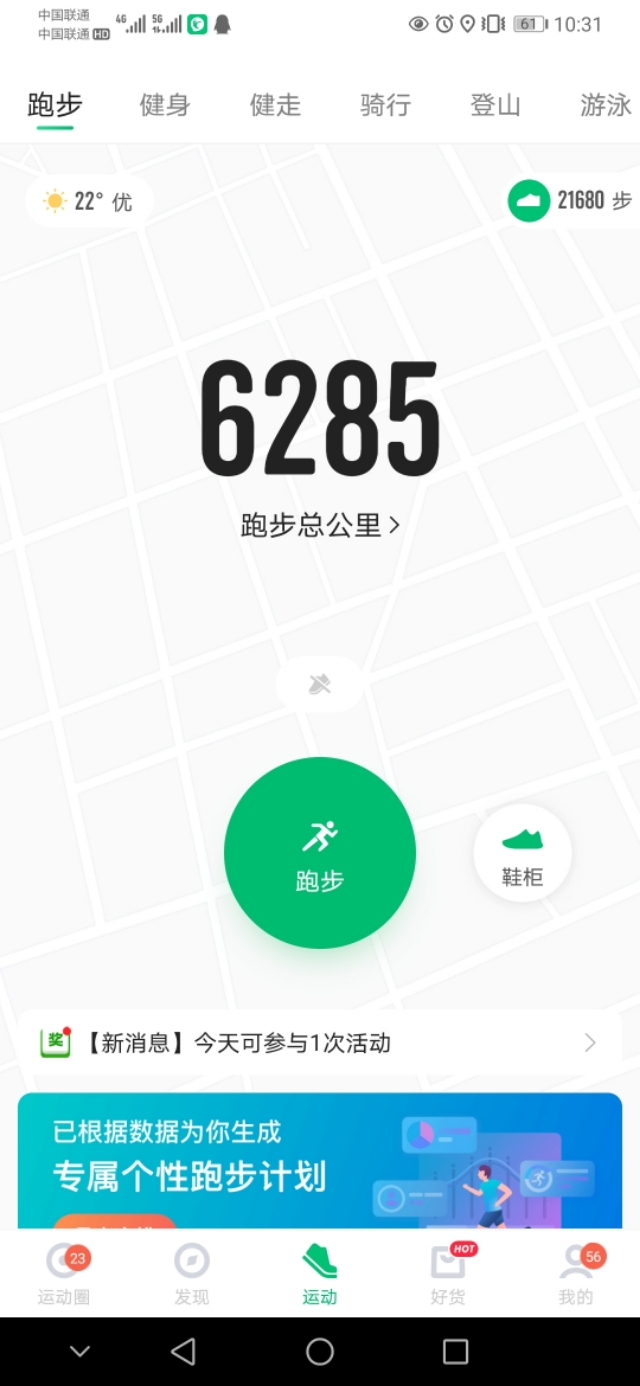
Task: Open the 发现 bottom tab
Action: click(192, 1275)
